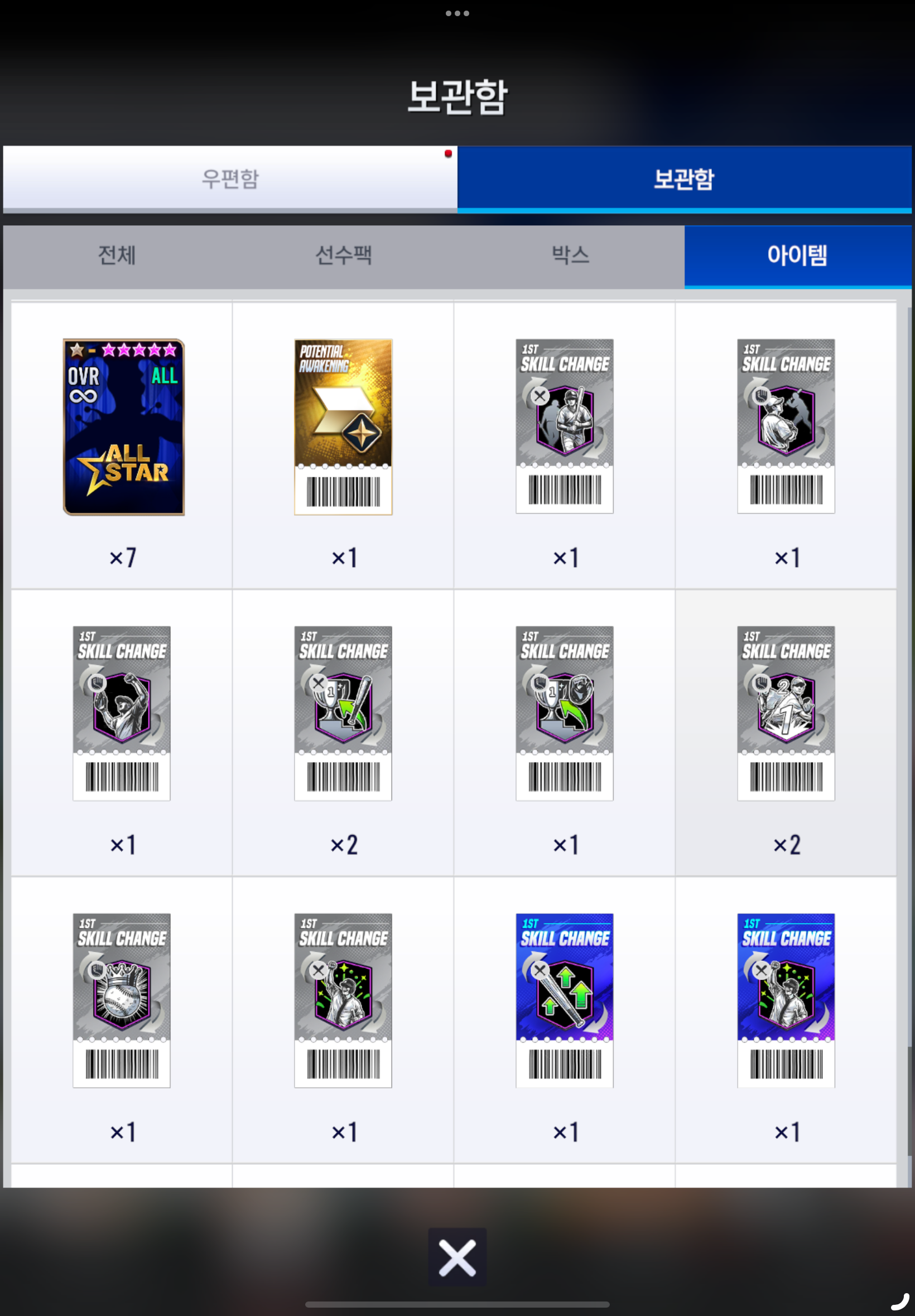Select the 보관함 tab
The image size is (915, 1316).
[684, 178]
